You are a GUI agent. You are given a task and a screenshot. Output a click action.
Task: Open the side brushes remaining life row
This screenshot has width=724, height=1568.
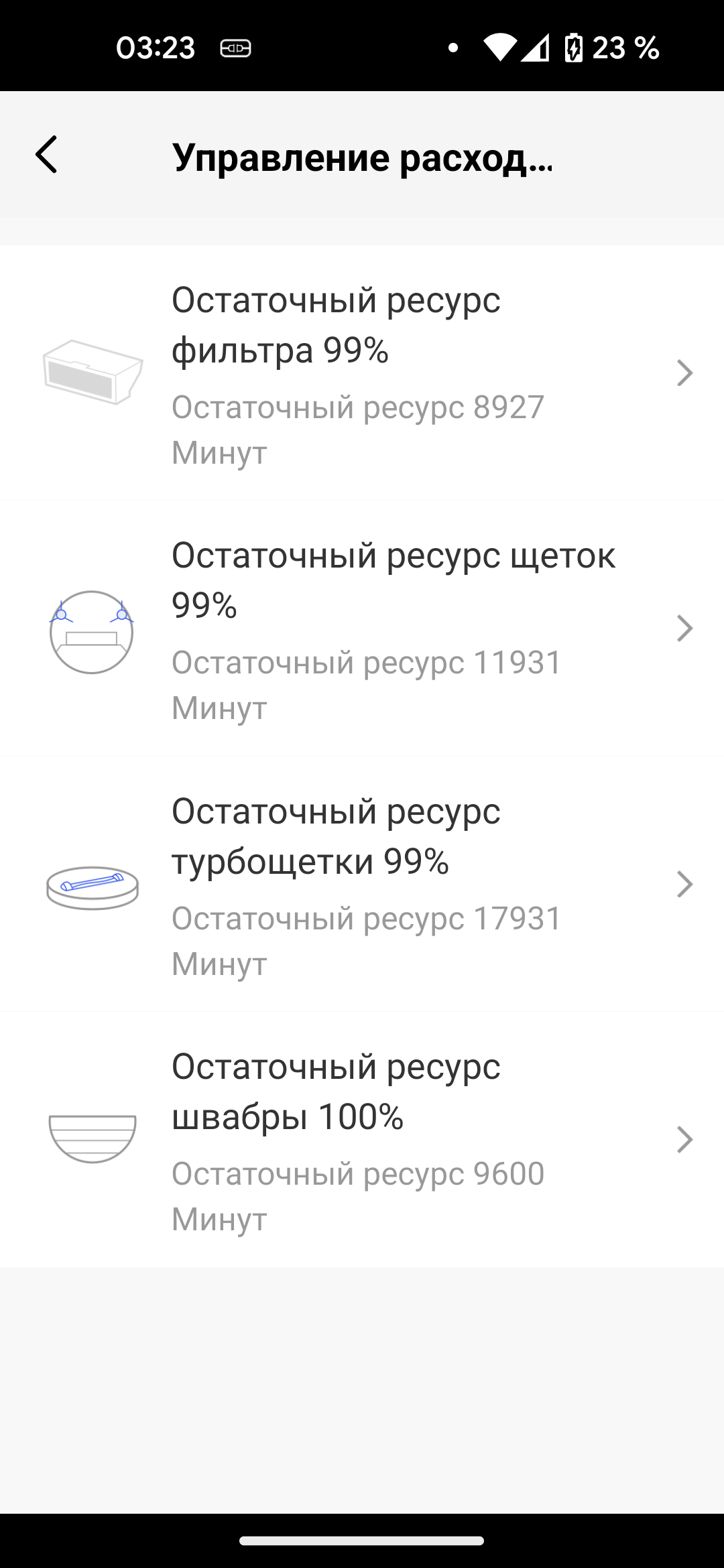(362, 629)
